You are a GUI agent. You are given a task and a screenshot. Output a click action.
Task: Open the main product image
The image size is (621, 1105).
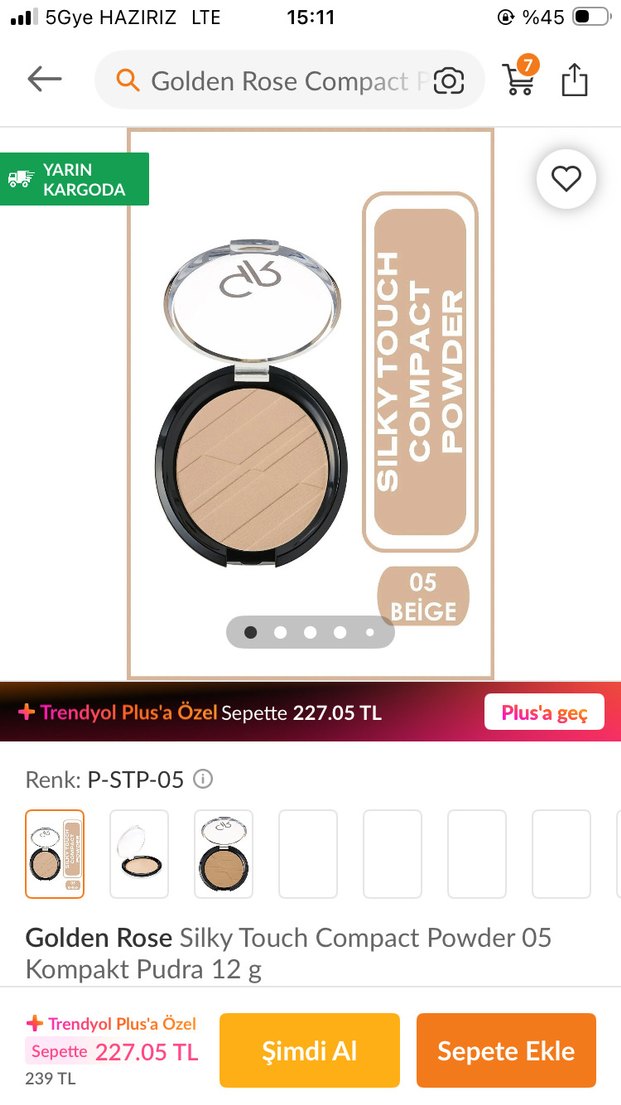tap(310, 400)
